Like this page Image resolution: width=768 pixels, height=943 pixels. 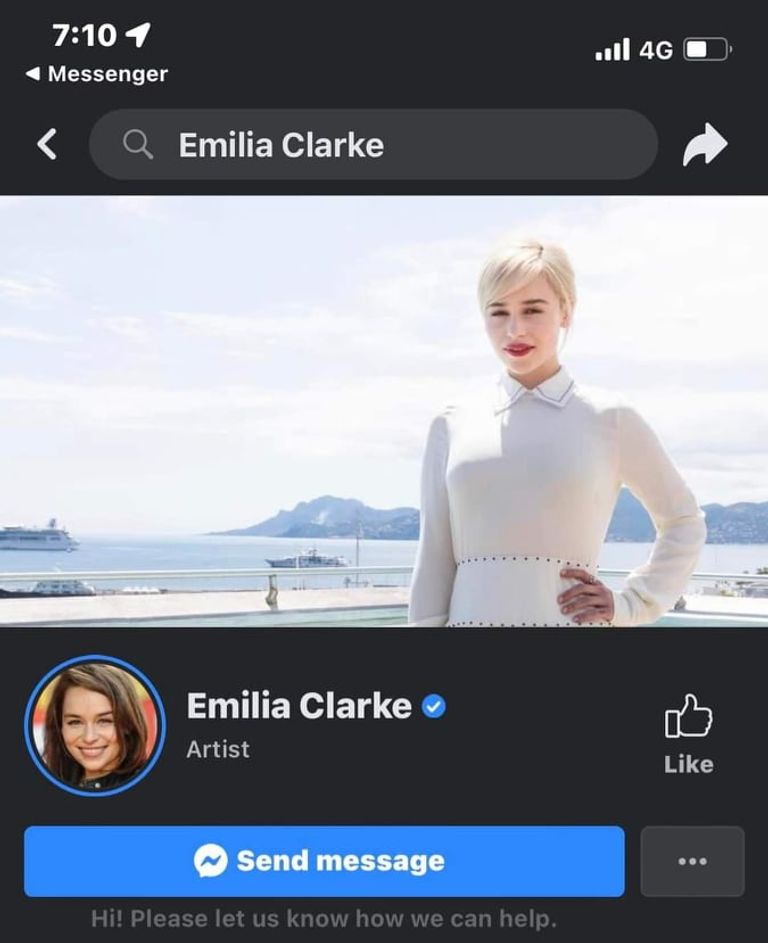point(689,735)
